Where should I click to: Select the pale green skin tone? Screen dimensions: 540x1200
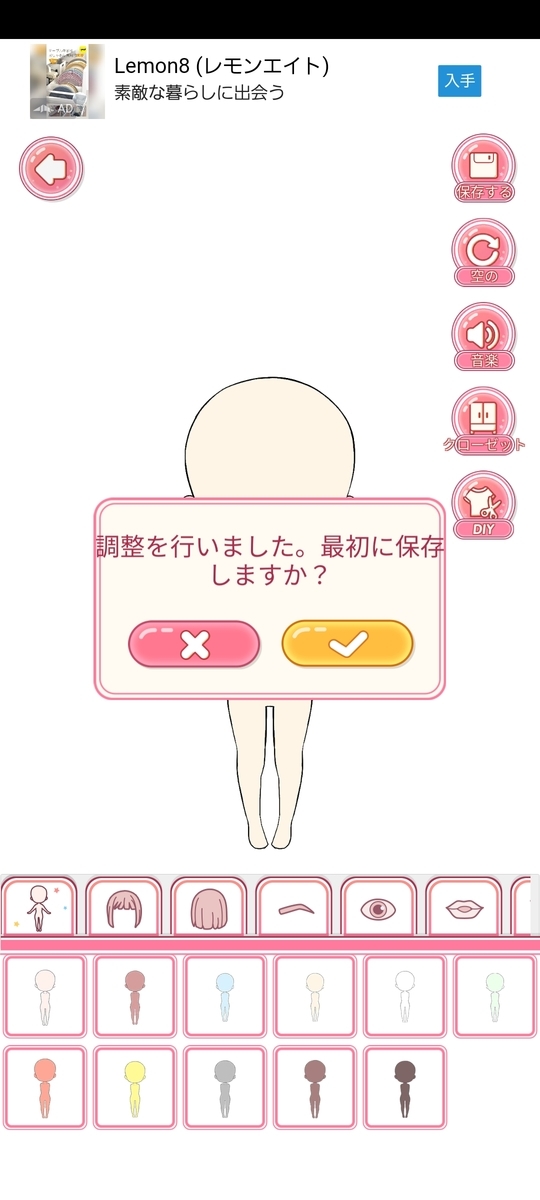(x=495, y=996)
